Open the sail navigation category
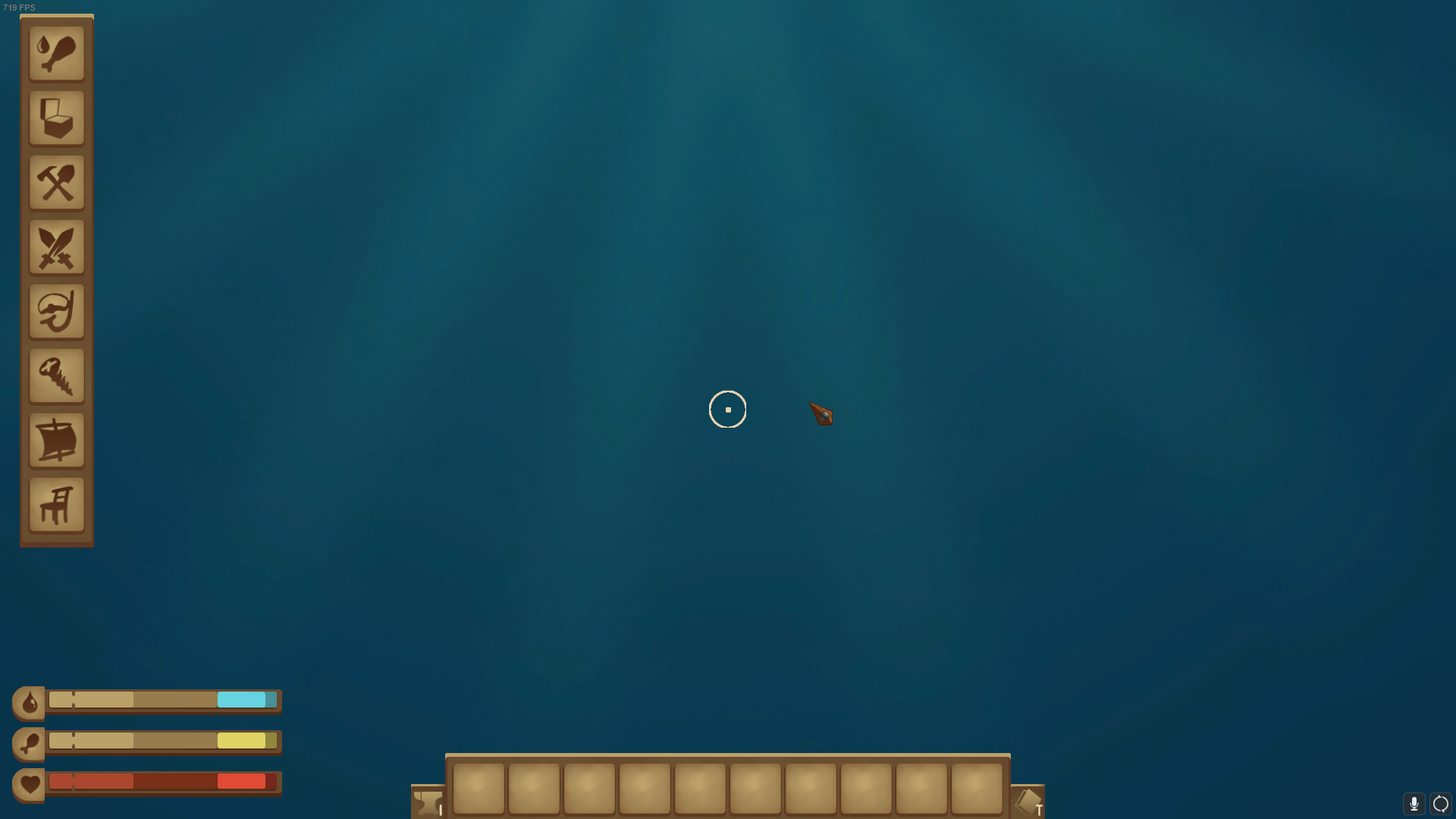 click(x=57, y=441)
